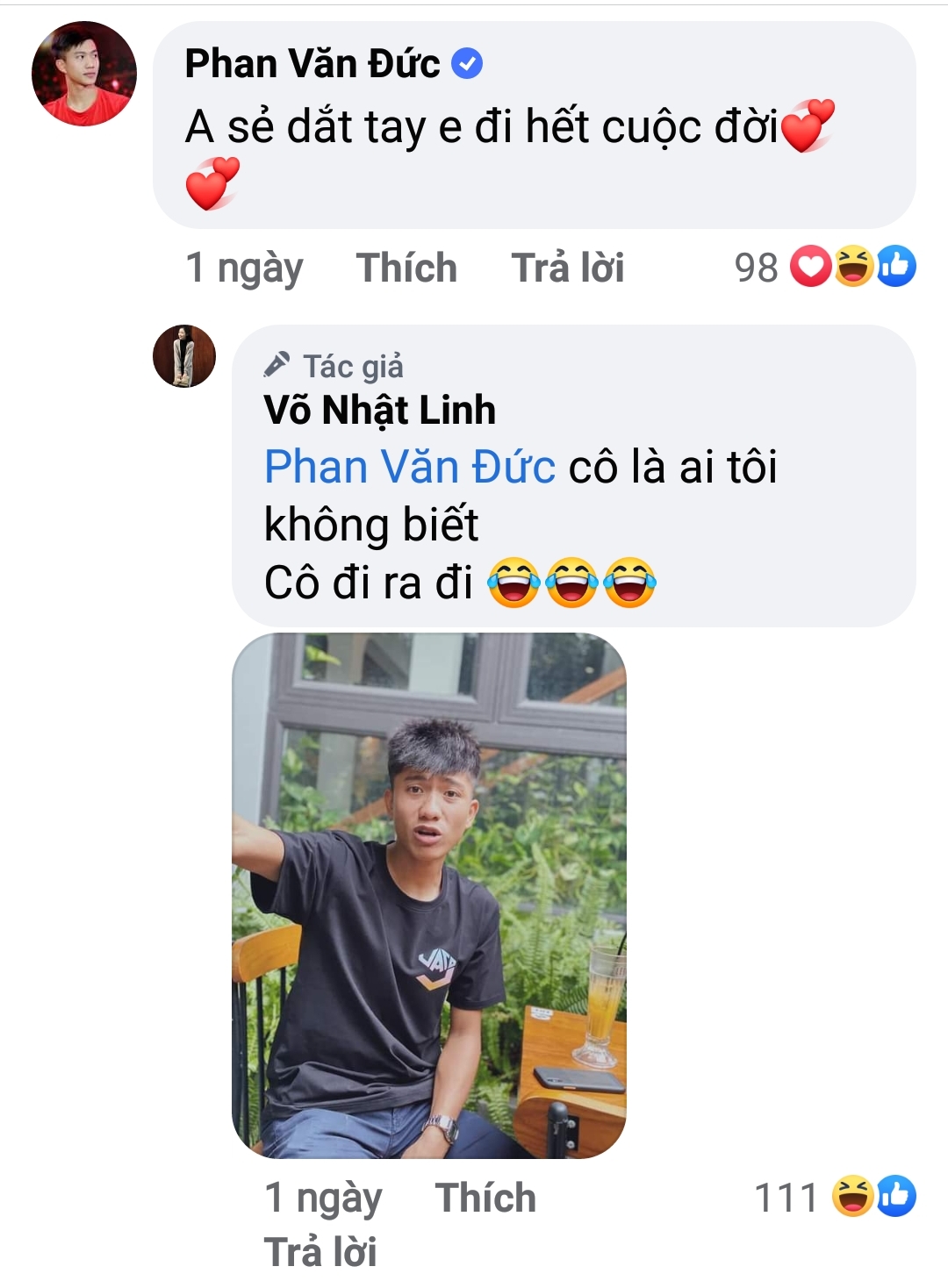View the 98 reactions on Đức's comment
The image size is (948, 1288).
[x=825, y=268]
